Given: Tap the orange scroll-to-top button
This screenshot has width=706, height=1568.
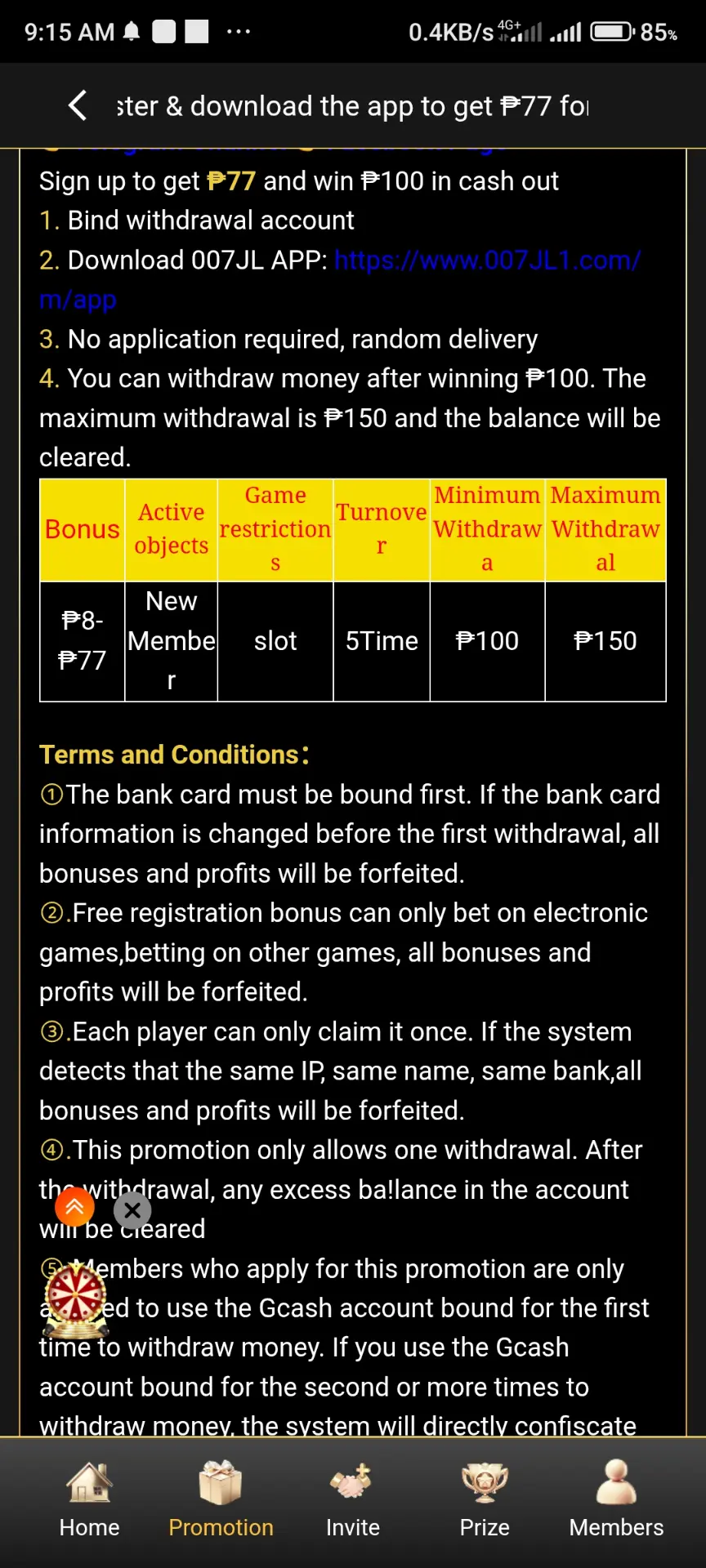Looking at the screenshot, I should [75, 1207].
